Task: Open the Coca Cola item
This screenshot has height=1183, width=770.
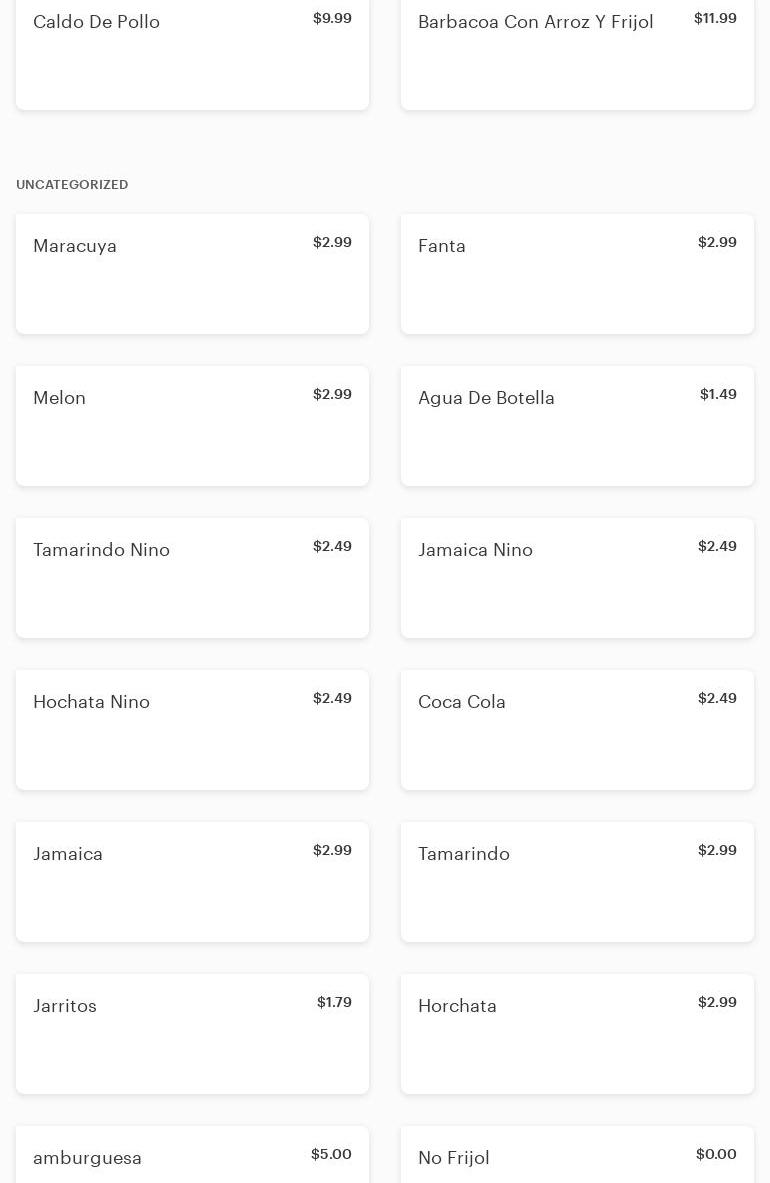Action: click(577, 730)
